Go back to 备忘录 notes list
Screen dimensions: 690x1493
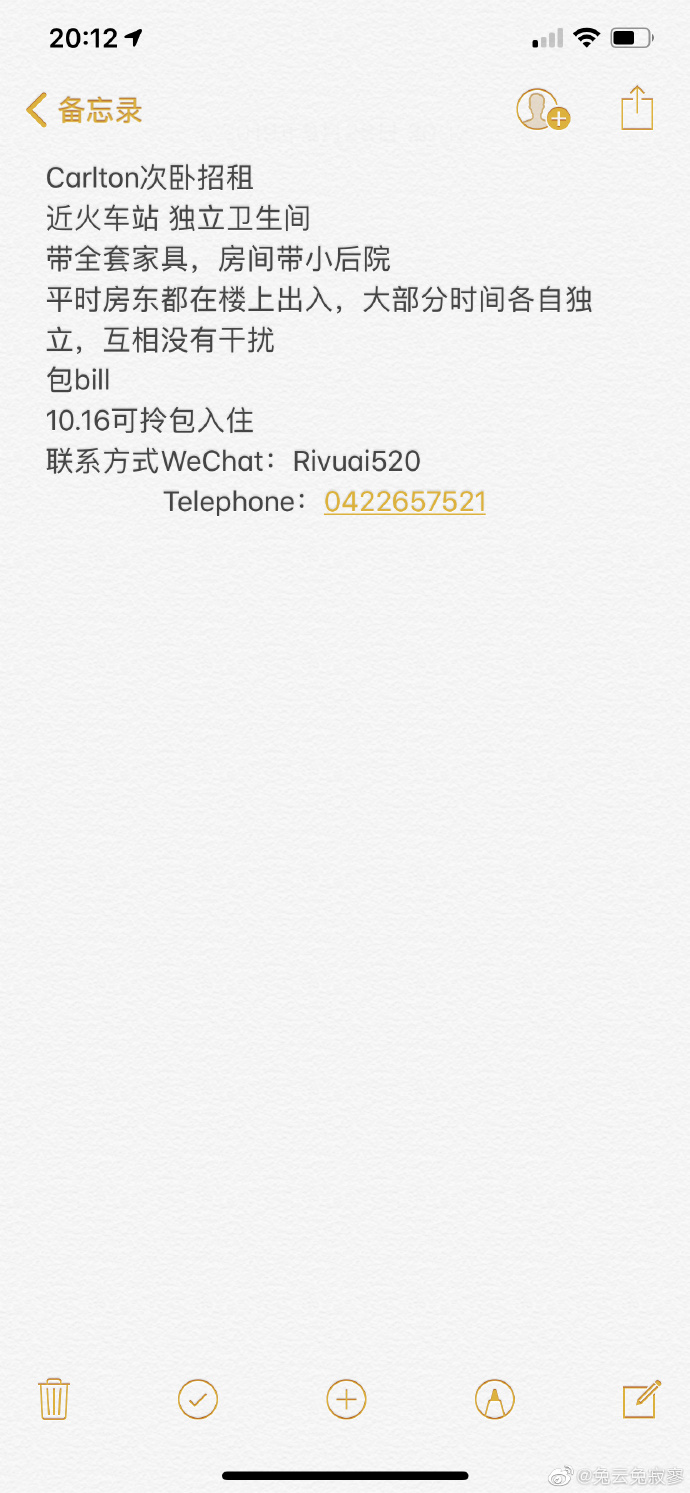(x=84, y=109)
